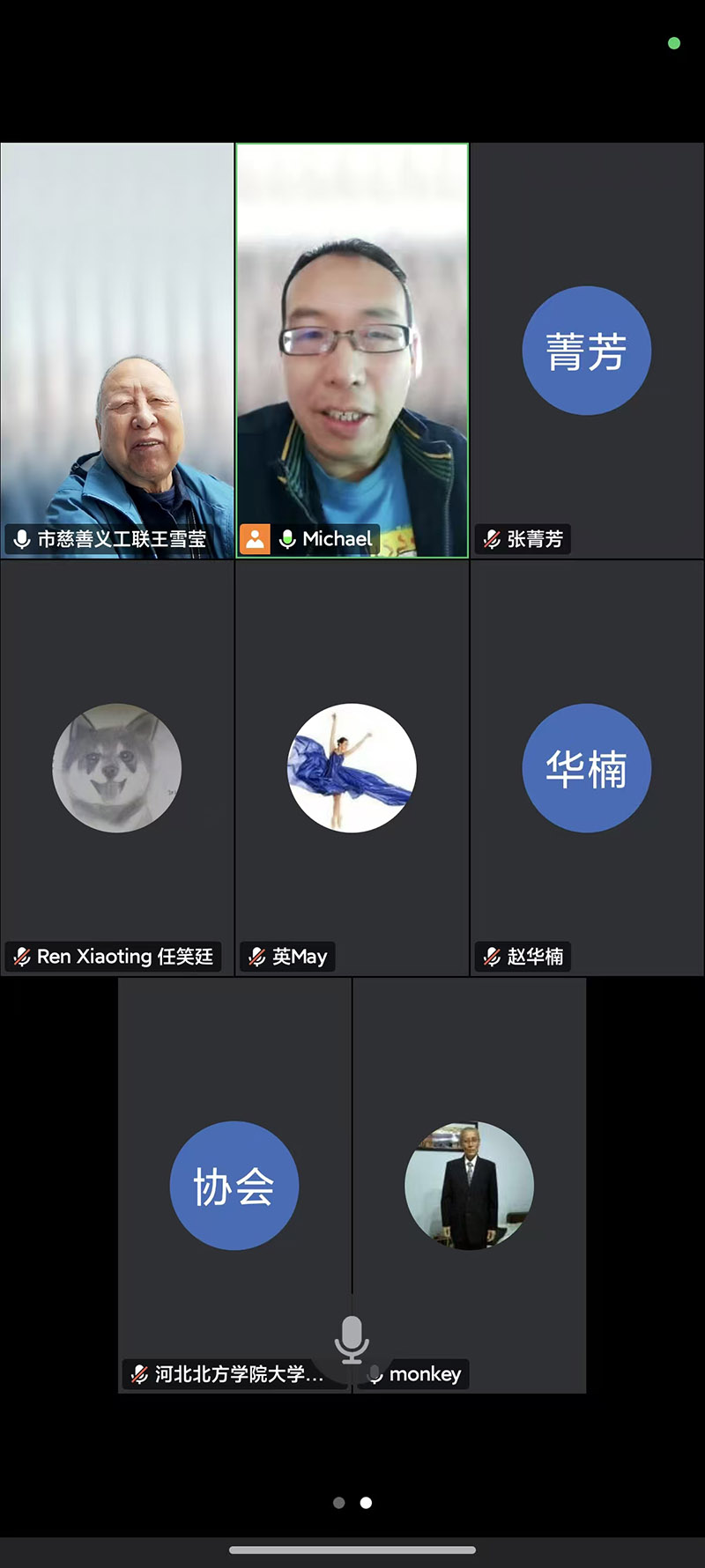Choose the 赵华楠 participant tile
Image resolution: width=705 pixels, height=1568 pixels.
(587, 767)
